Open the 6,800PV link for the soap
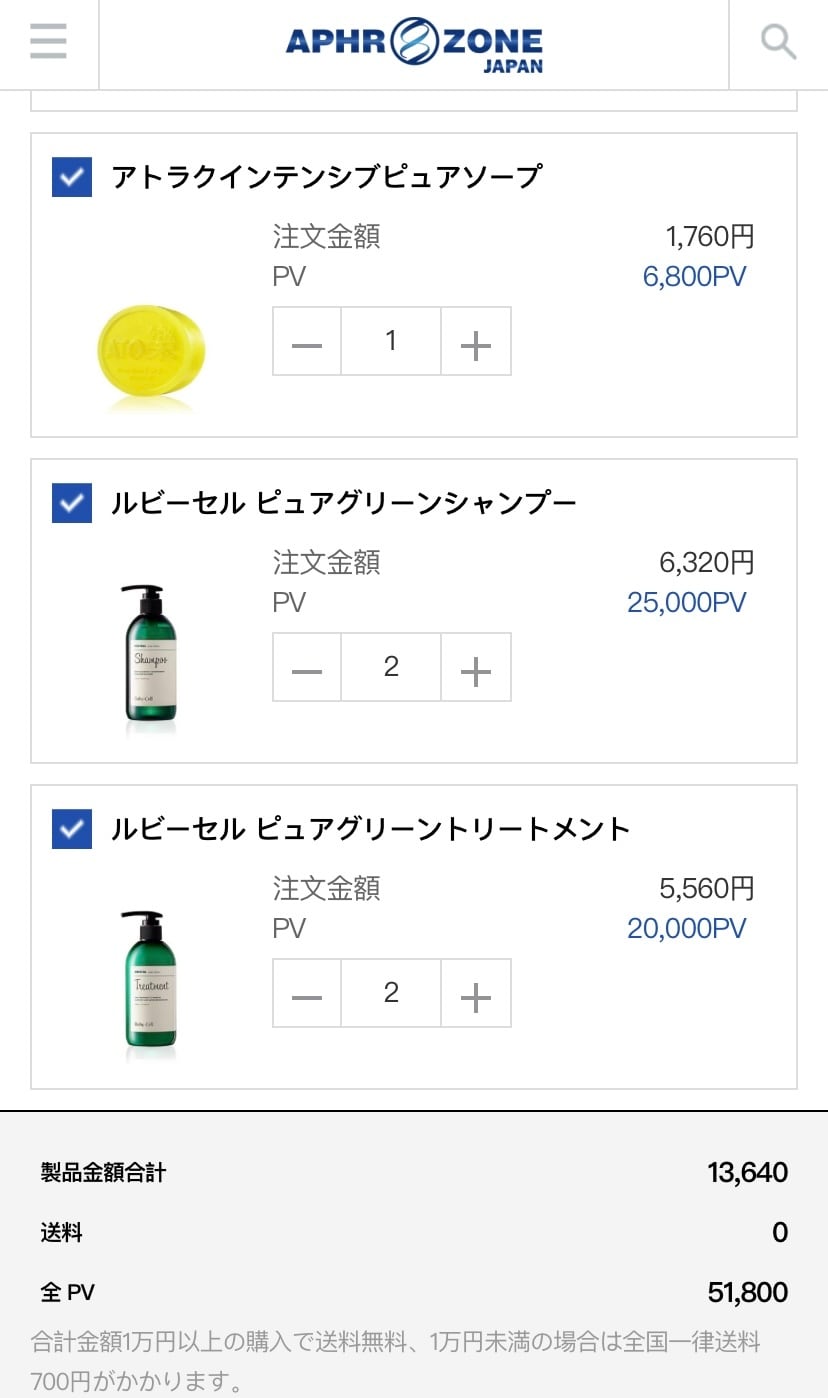 [692, 277]
